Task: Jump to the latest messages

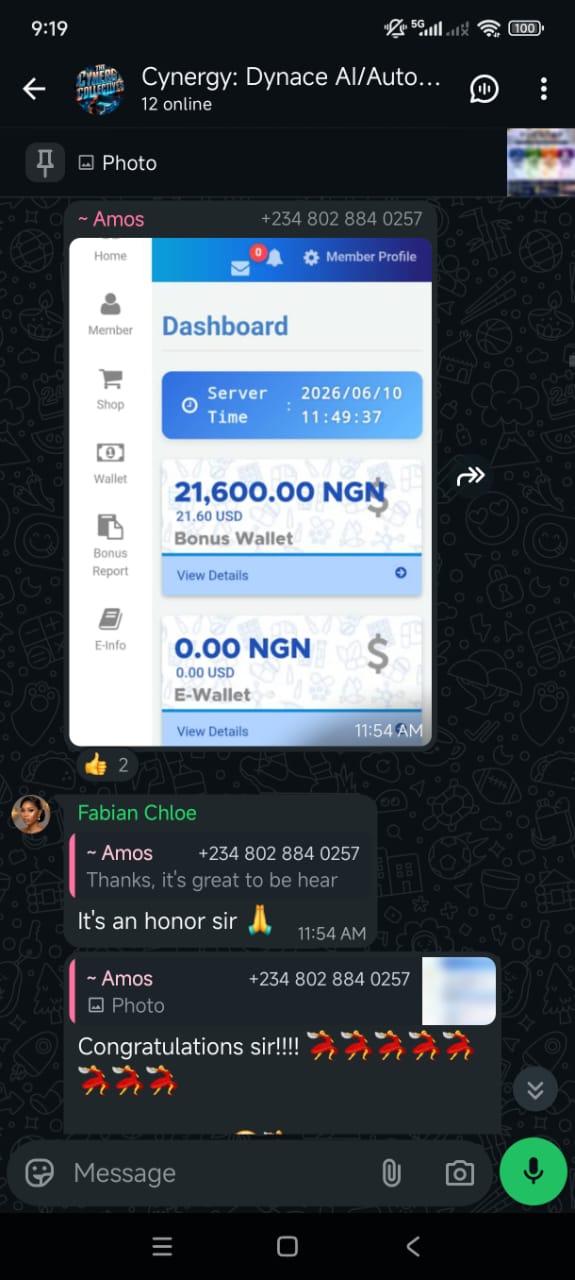Action: click(535, 1090)
